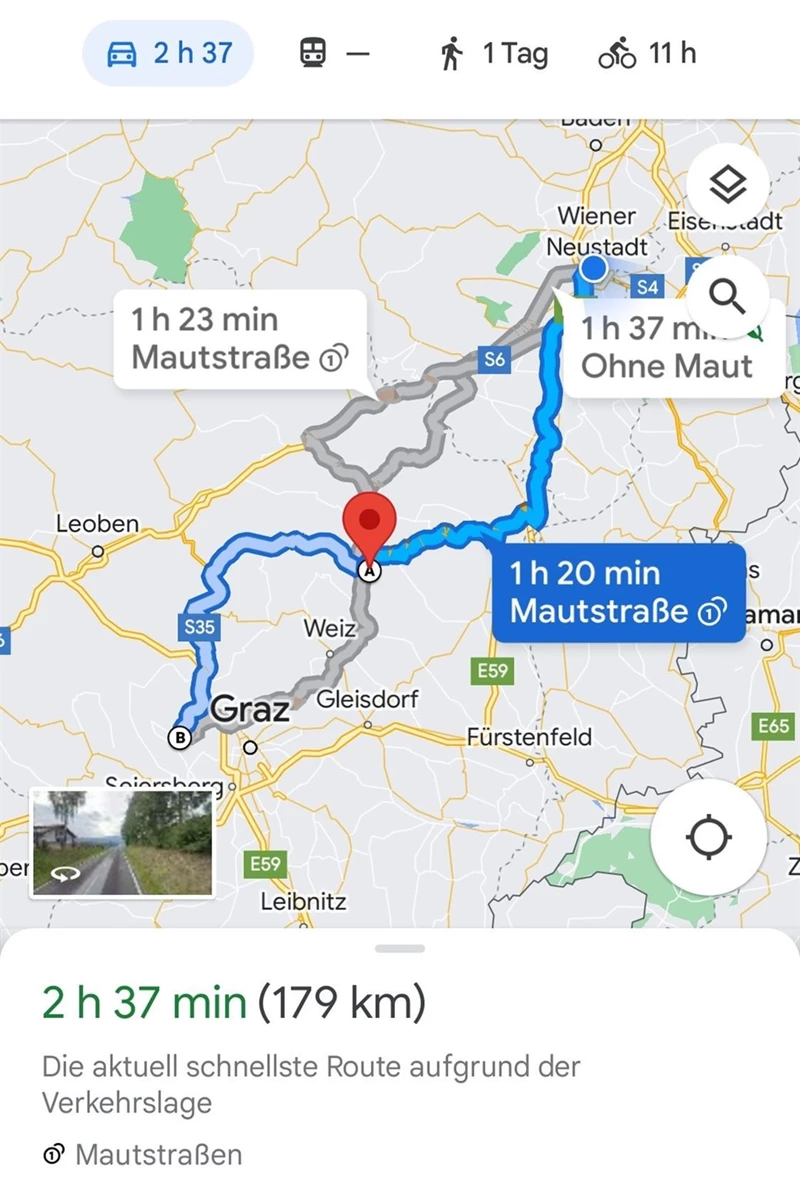Switch to walking mode 1 Tag
Viewport: 800px width, 1180px height.
click(x=494, y=53)
